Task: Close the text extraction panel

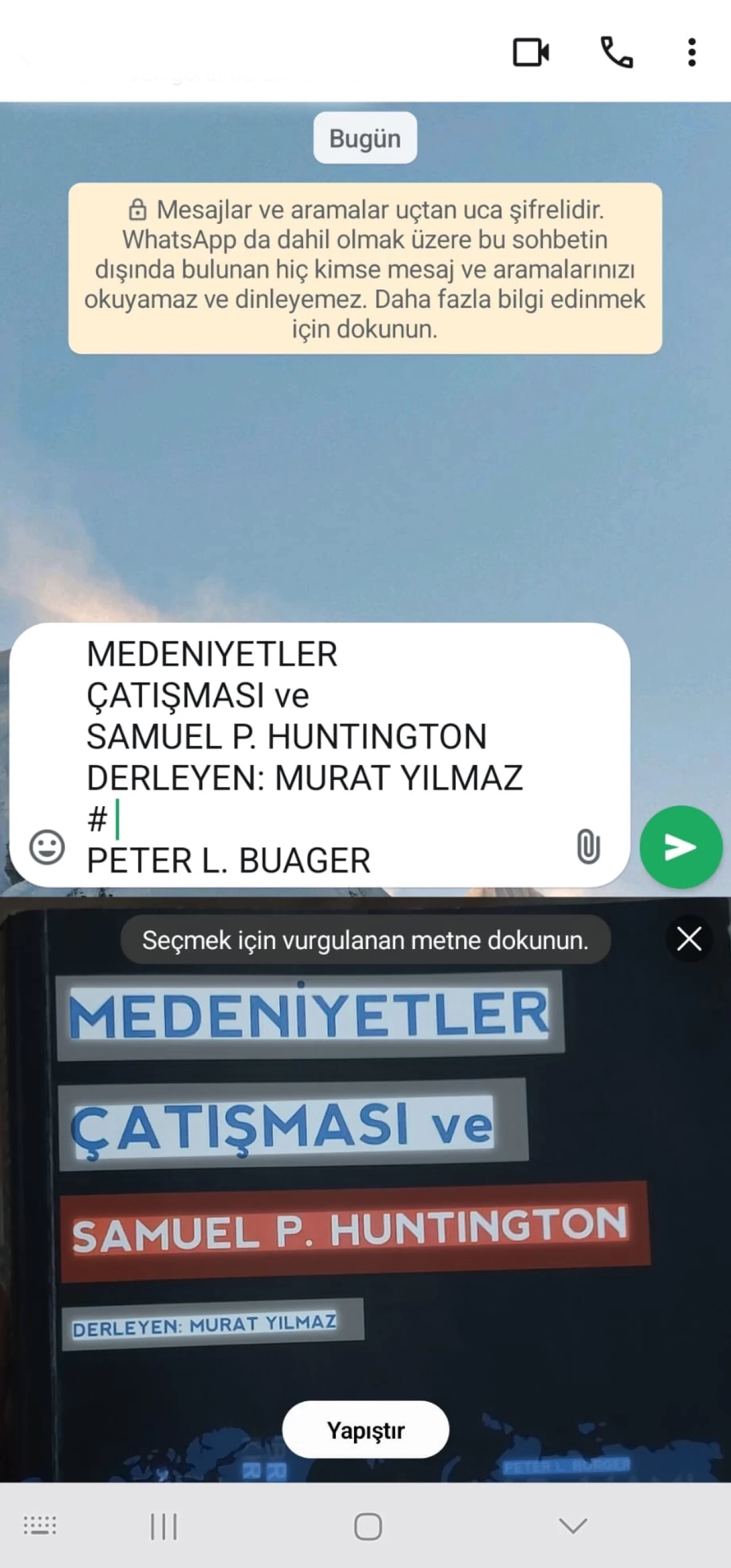Action: click(688, 939)
